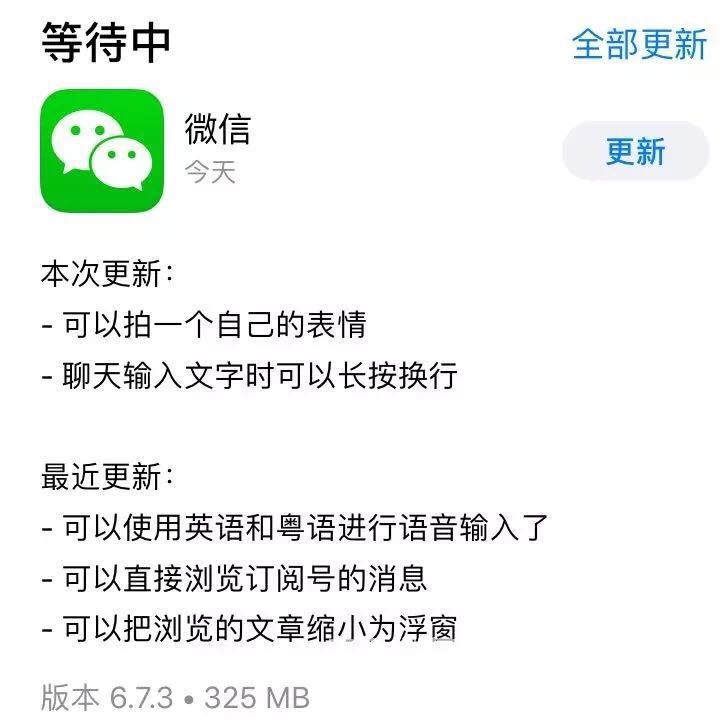Open the 微信 app icon
The image size is (725, 722).
(101, 150)
